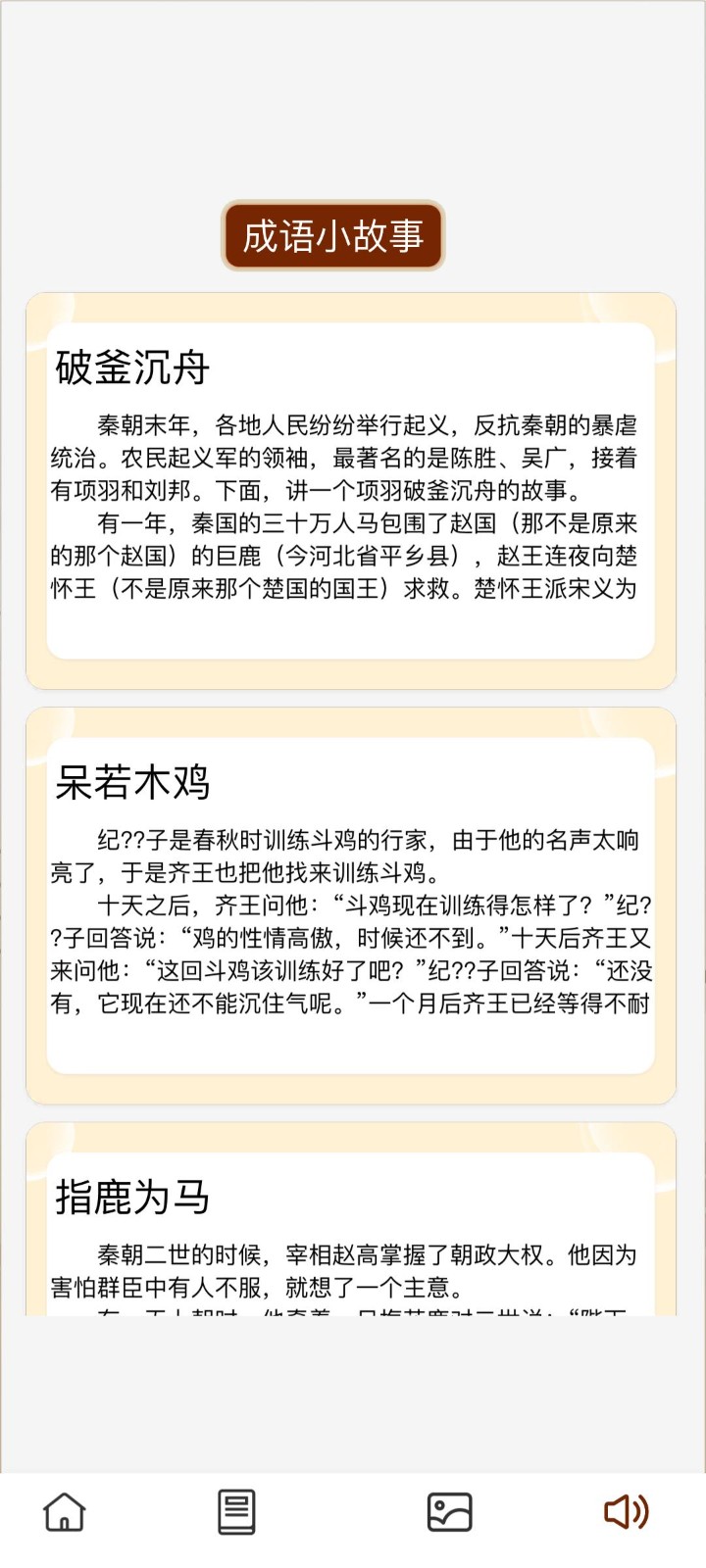Switch to the picture gallery tab
706x1568 pixels.
click(450, 1512)
